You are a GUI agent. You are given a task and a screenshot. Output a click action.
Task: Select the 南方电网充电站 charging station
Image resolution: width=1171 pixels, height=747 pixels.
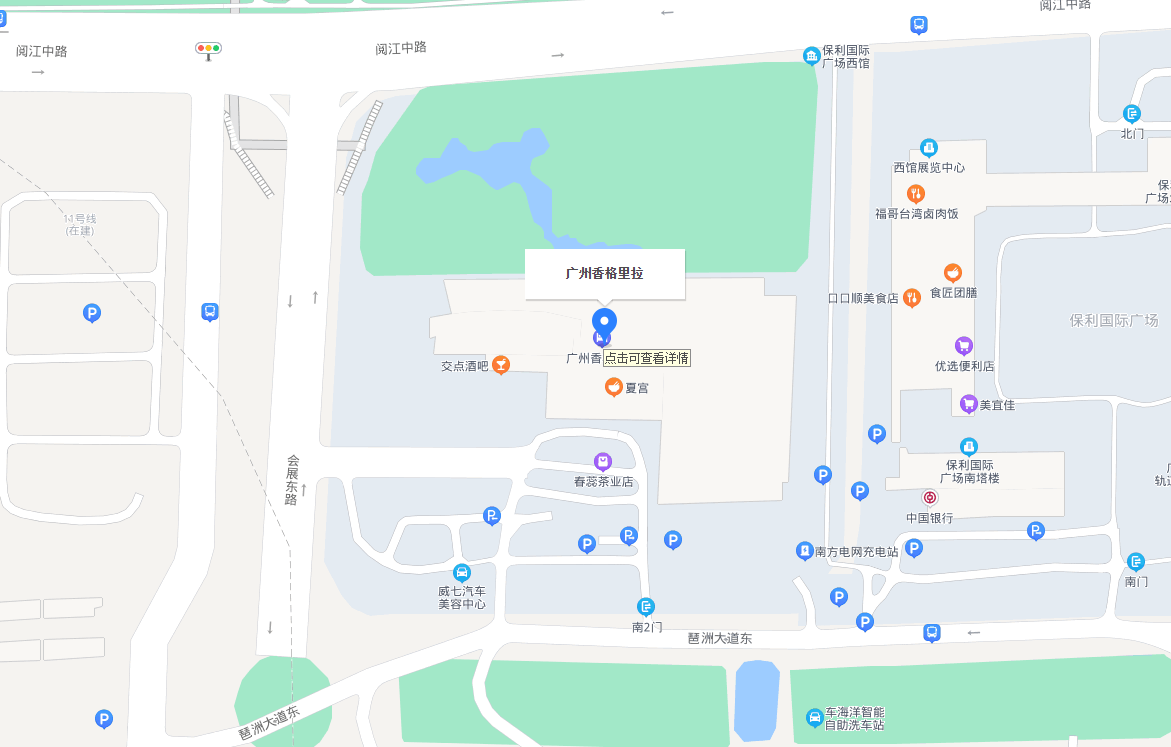[x=804, y=551]
